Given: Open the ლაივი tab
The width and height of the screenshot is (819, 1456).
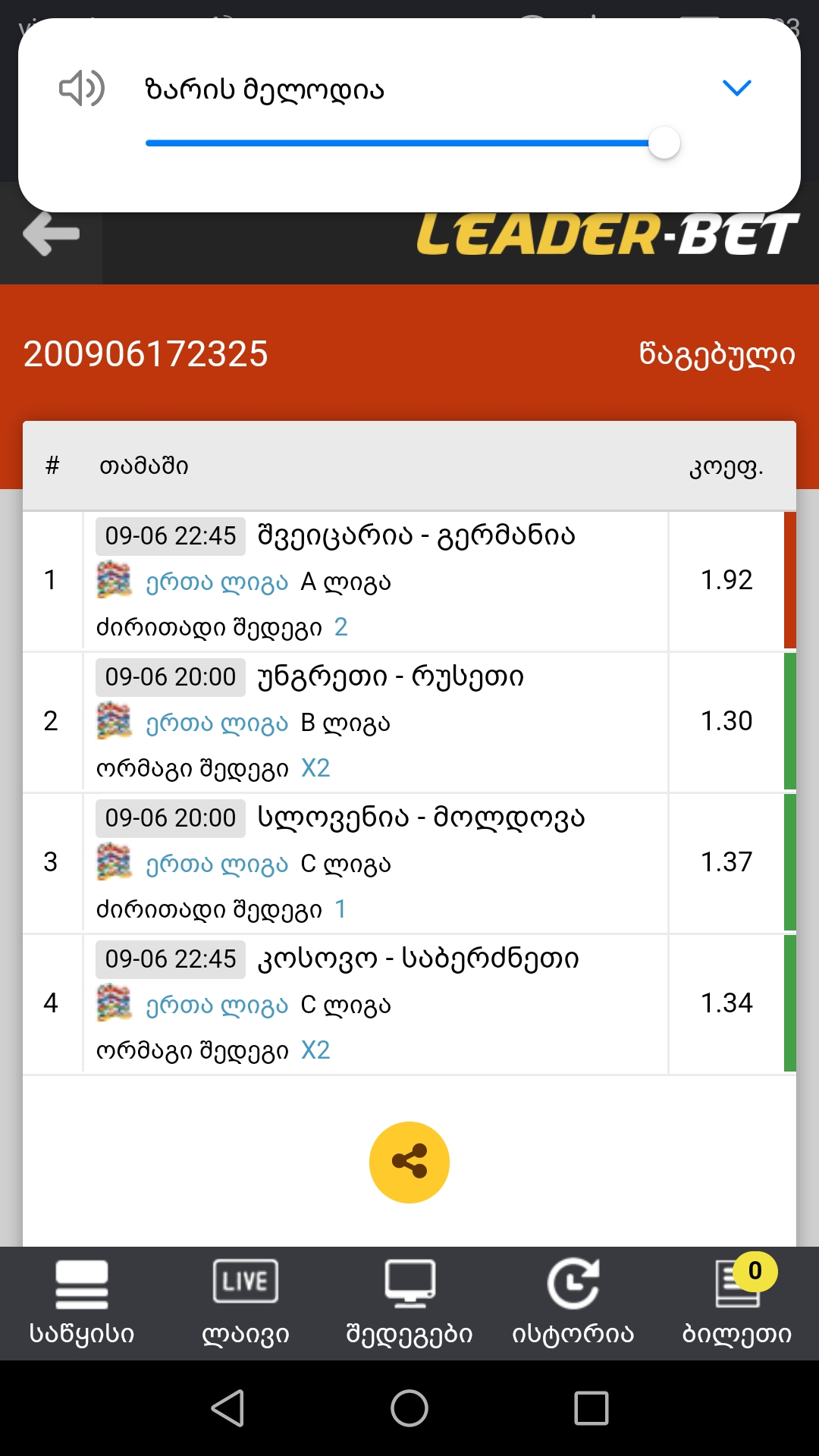Looking at the screenshot, I should [246, 1302].
